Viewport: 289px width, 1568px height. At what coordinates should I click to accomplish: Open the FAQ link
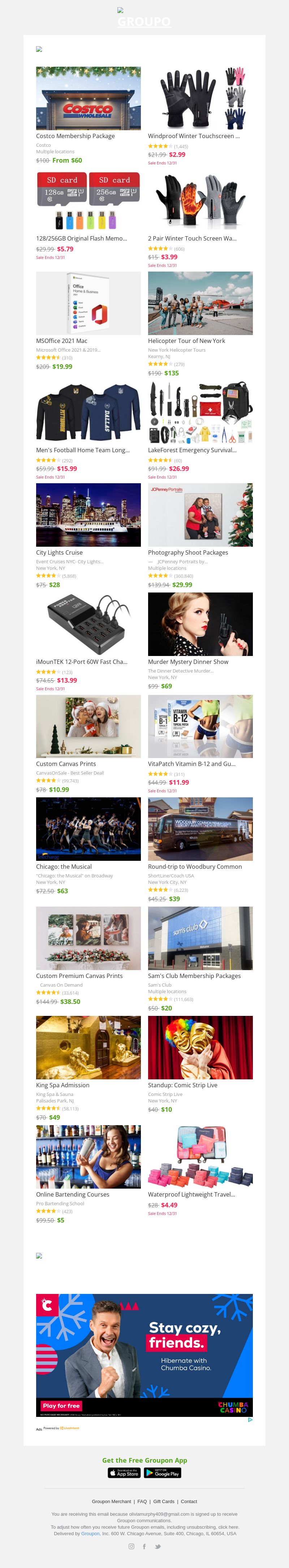(142, 1502)
